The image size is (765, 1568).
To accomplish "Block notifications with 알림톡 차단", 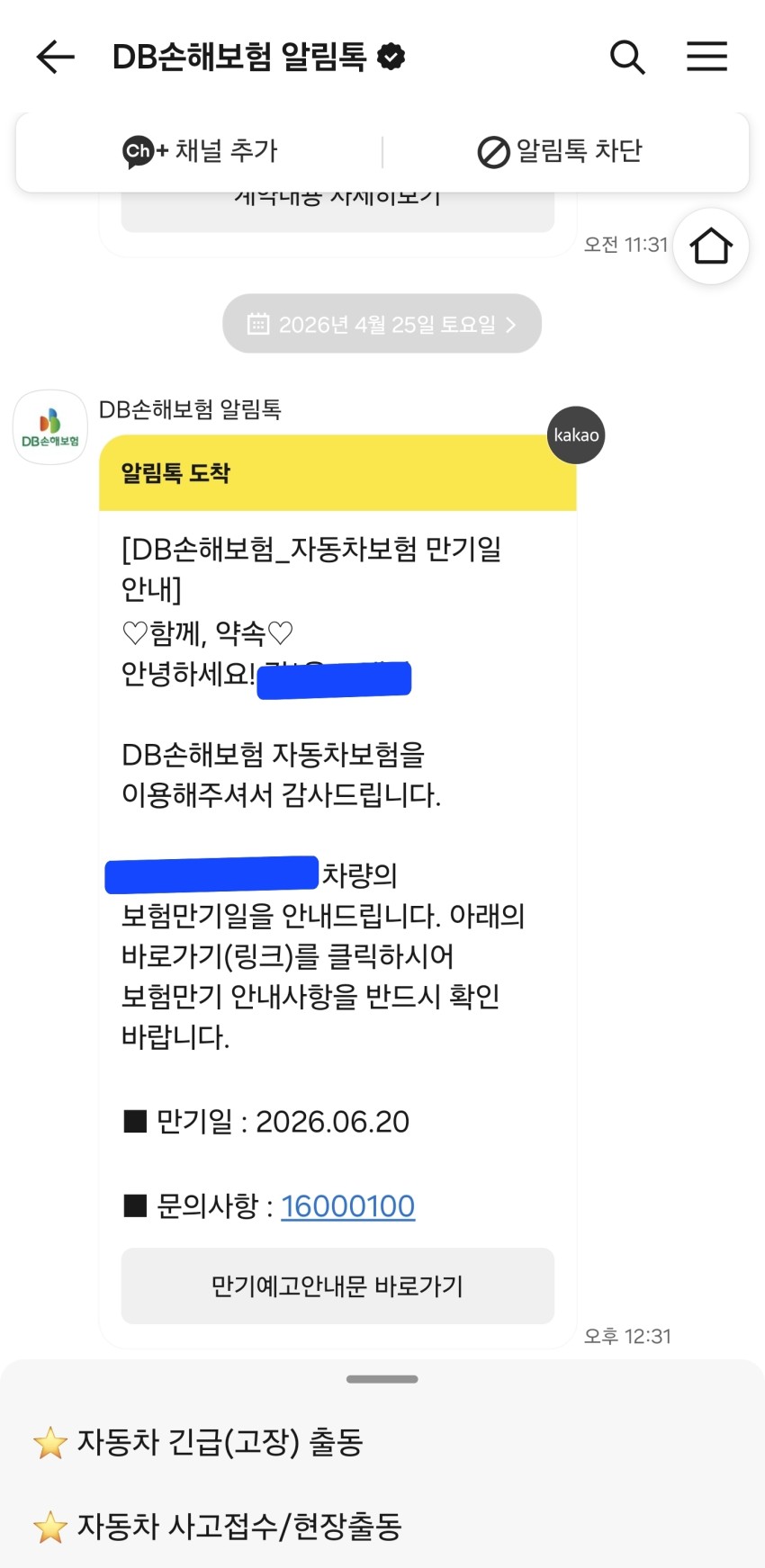I will coord(560,151).
